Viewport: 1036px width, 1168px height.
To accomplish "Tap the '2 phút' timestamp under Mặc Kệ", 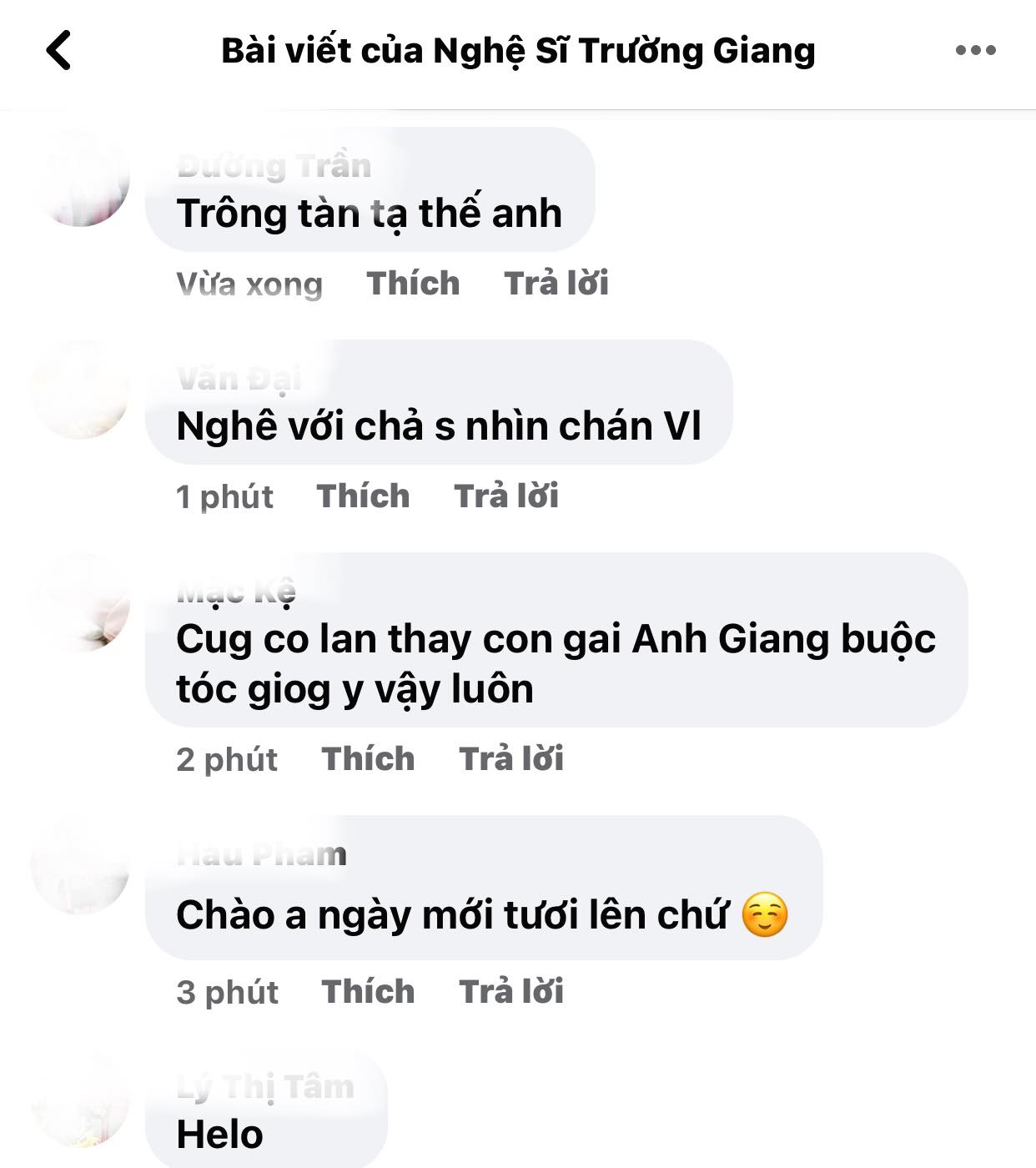I will point(227,759).
